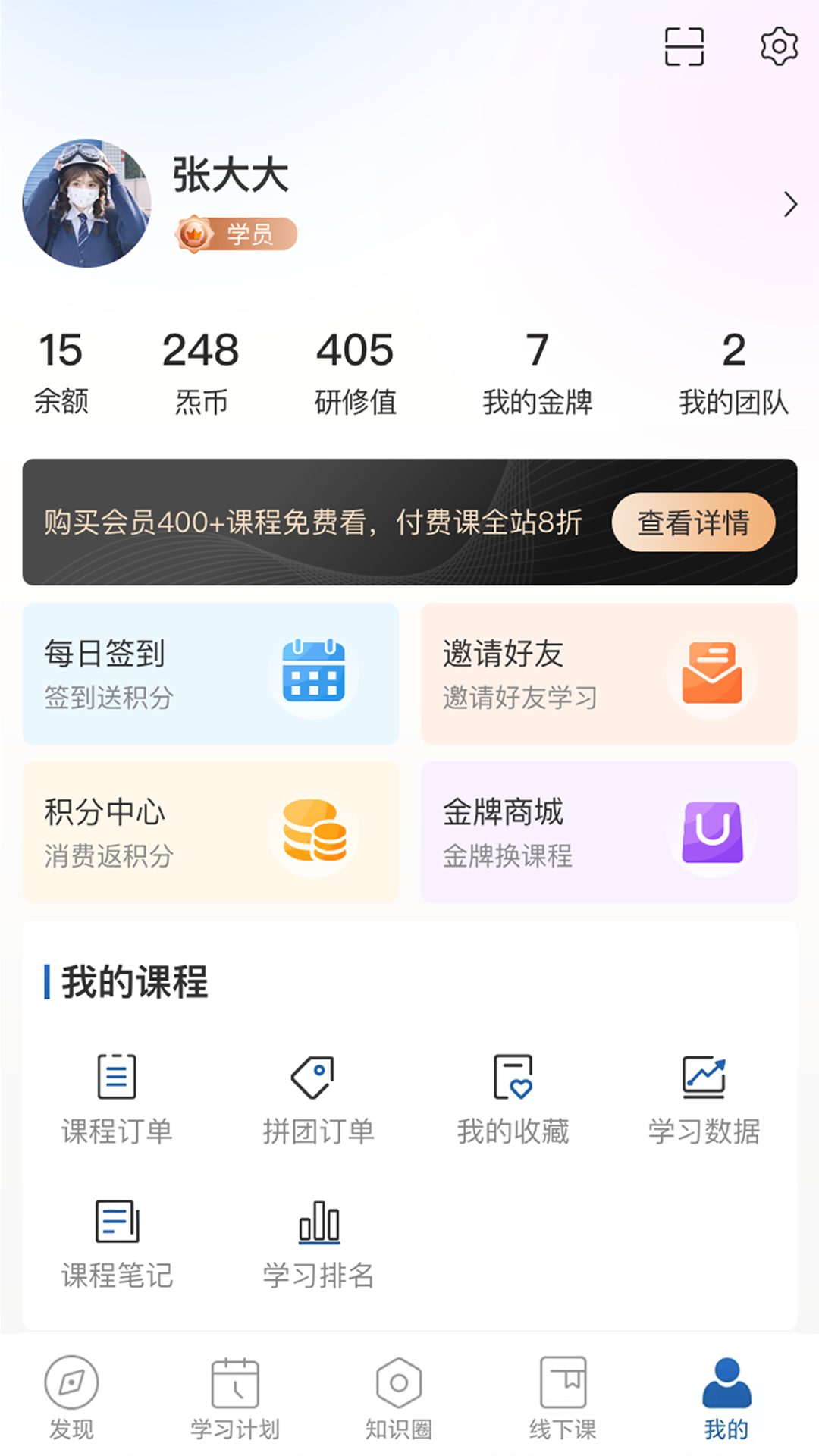Open 我的团队

point(733,373)
